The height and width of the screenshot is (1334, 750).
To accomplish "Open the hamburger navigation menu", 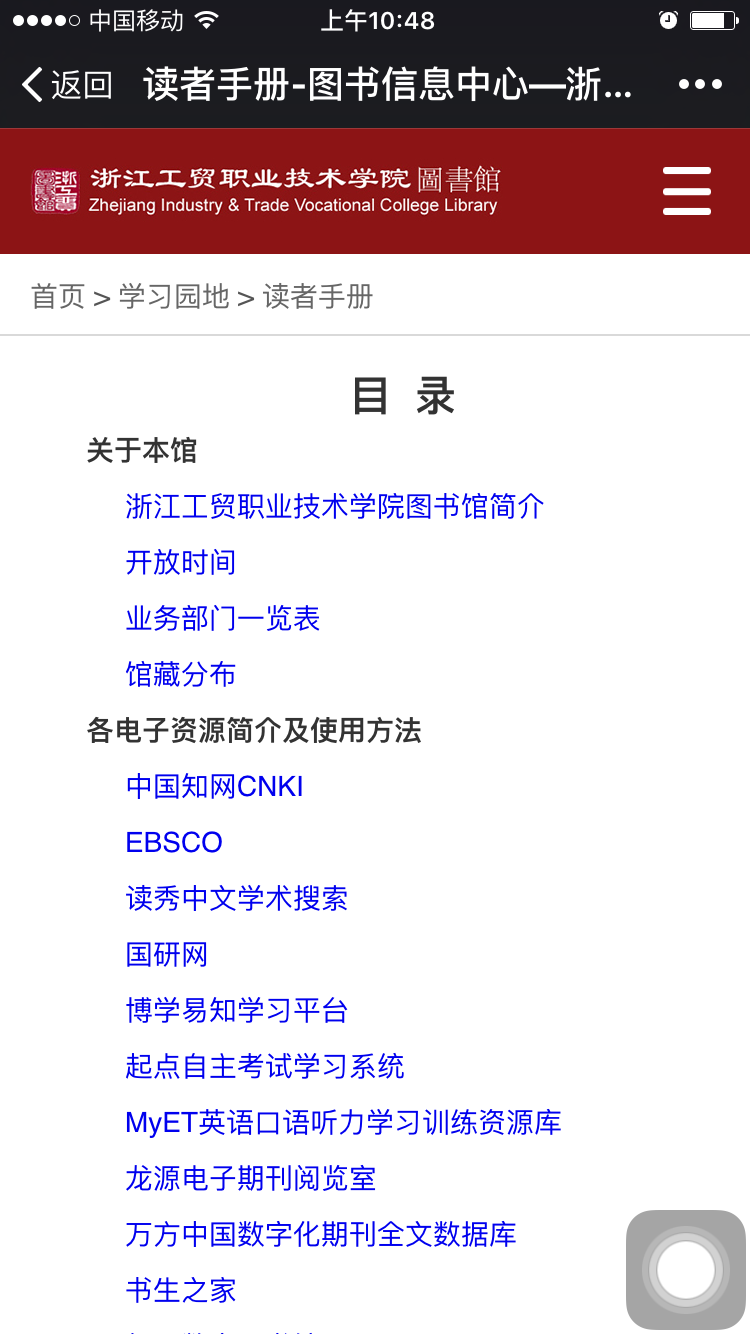I will [x=687, y=191].
